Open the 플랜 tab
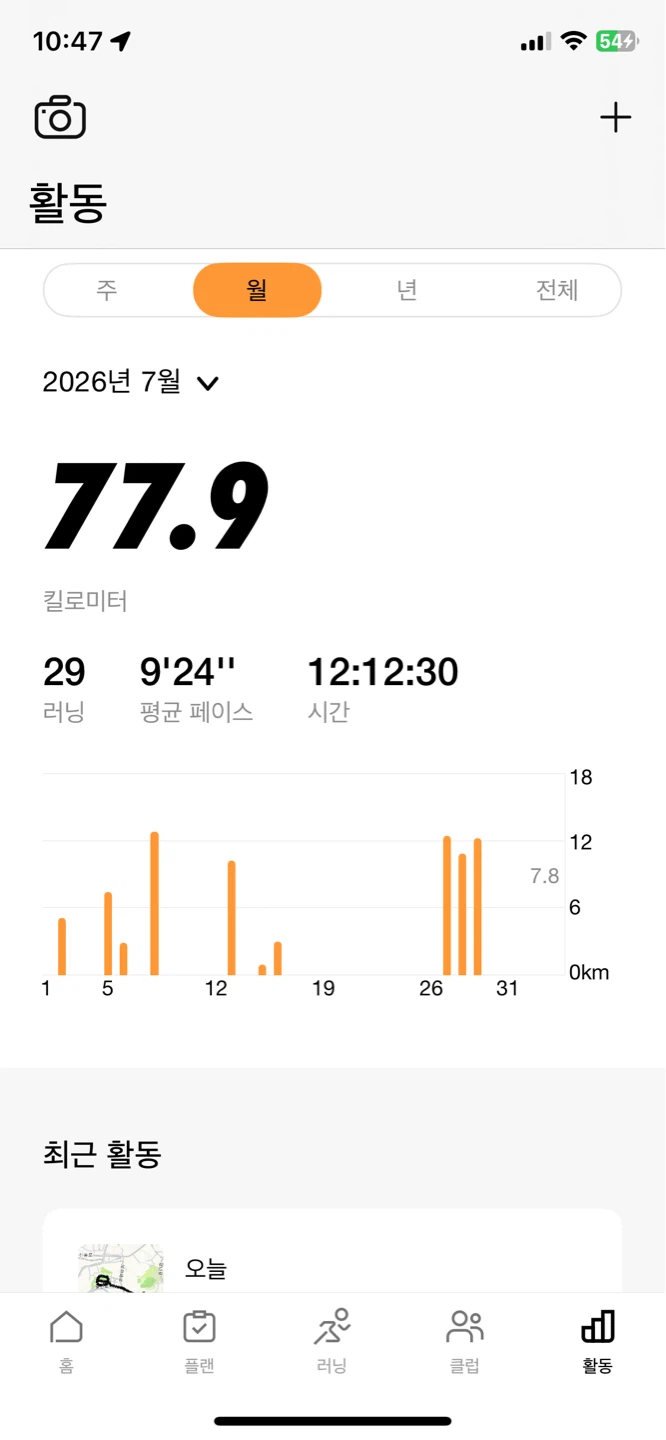 tap(199, 1342)
